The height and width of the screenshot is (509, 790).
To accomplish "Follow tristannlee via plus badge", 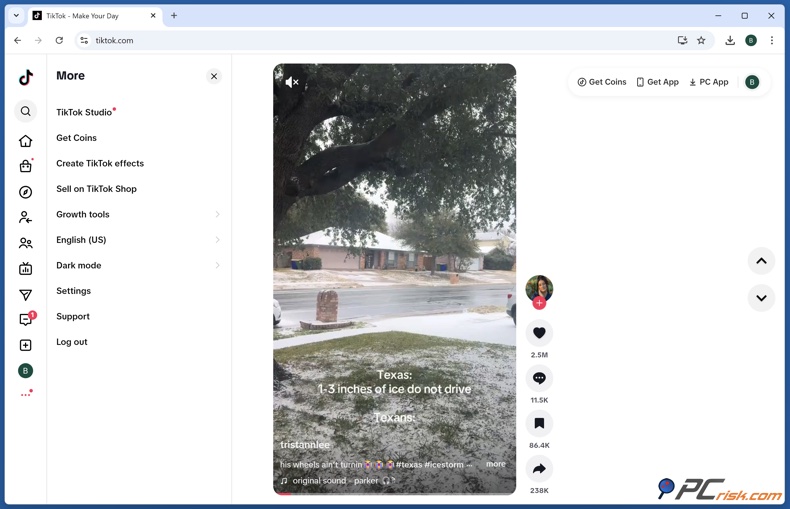I will coord(539,303).
